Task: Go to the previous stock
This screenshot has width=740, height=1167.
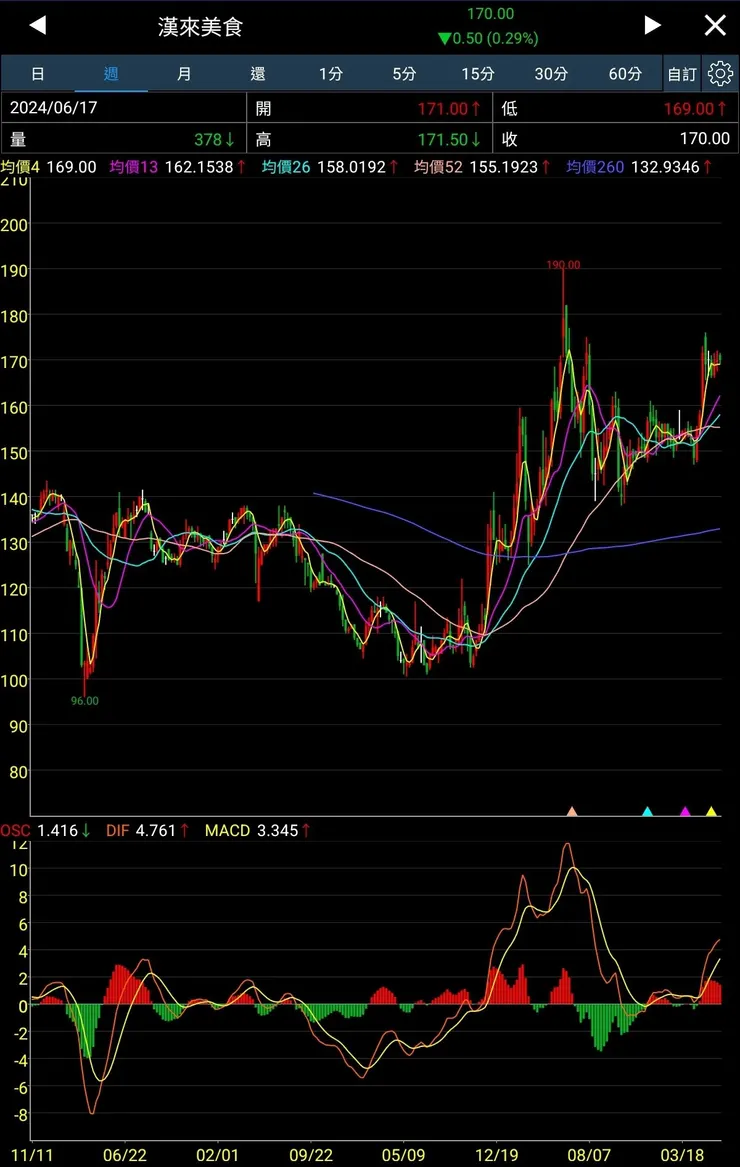Action: pos(37,26)
